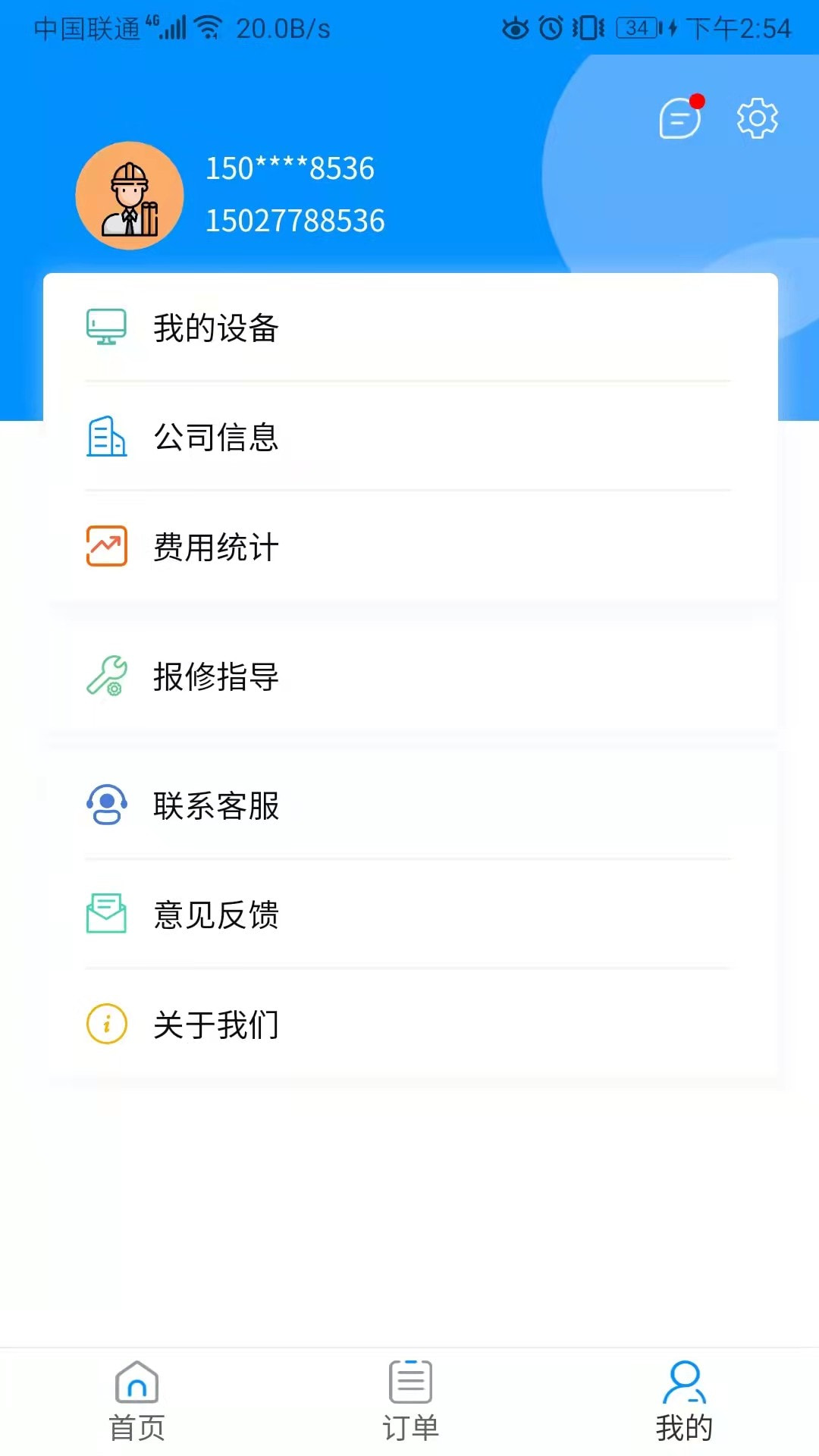Tap the profile avatar

130,196
